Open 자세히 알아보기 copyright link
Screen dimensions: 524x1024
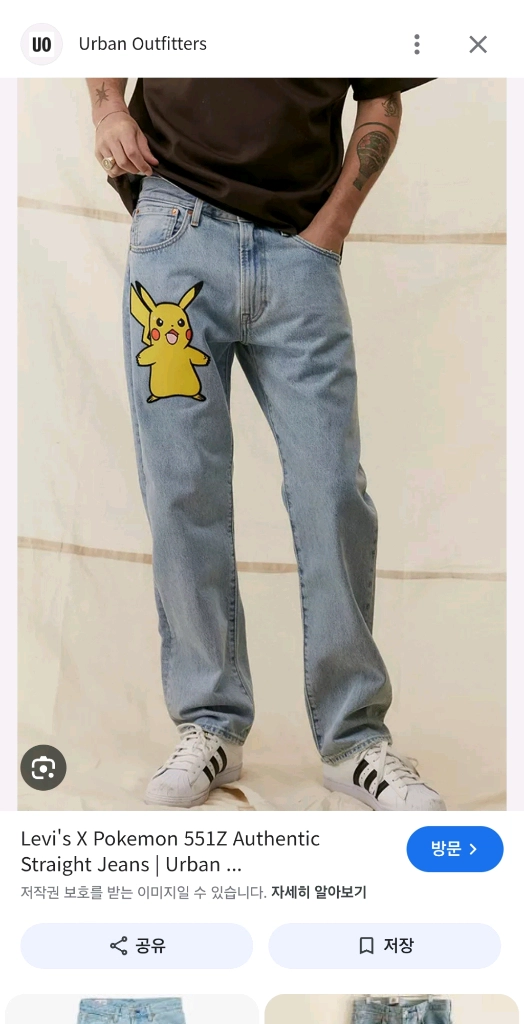(319, 892)
